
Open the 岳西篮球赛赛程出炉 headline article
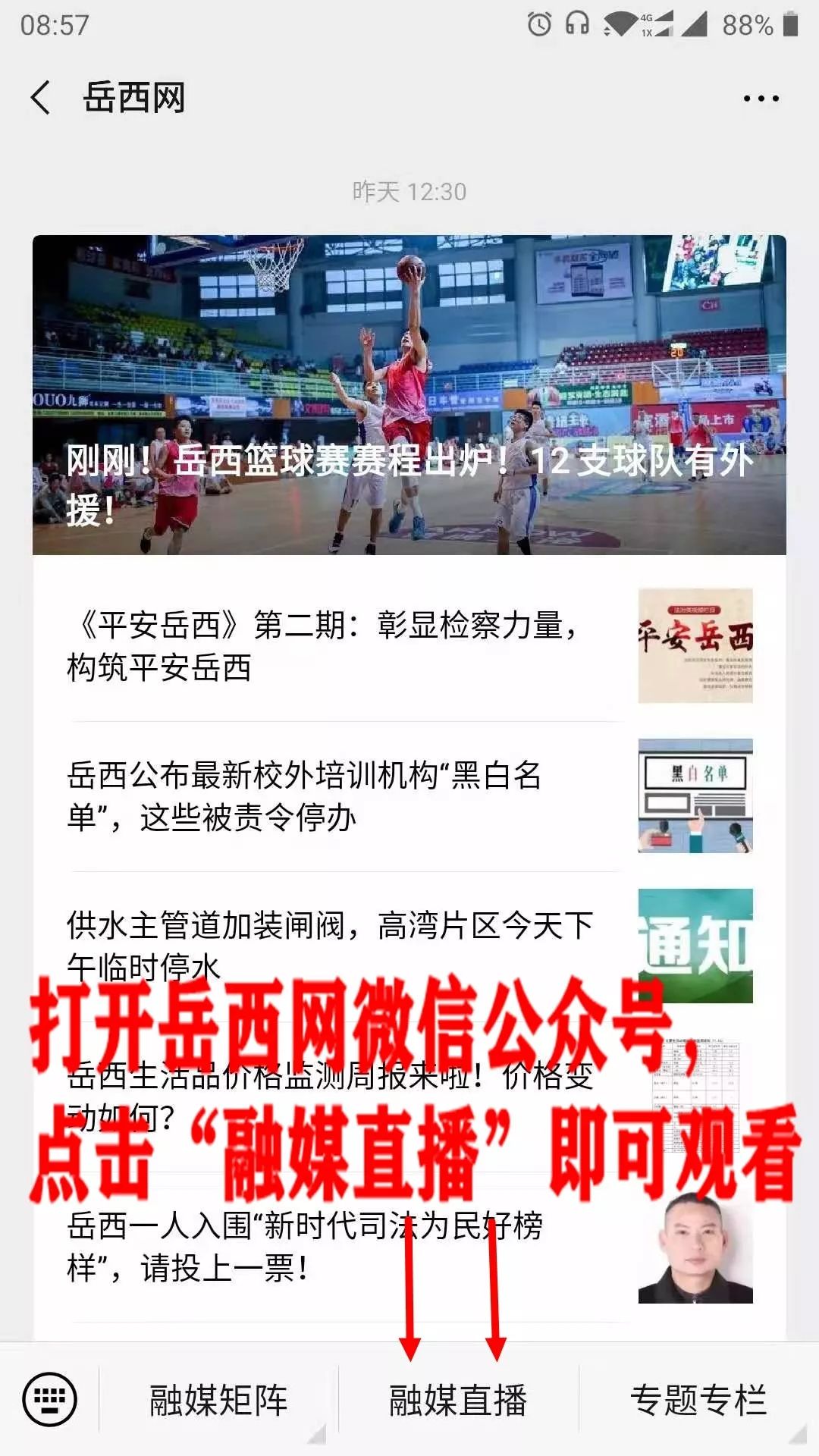[409, 394]
